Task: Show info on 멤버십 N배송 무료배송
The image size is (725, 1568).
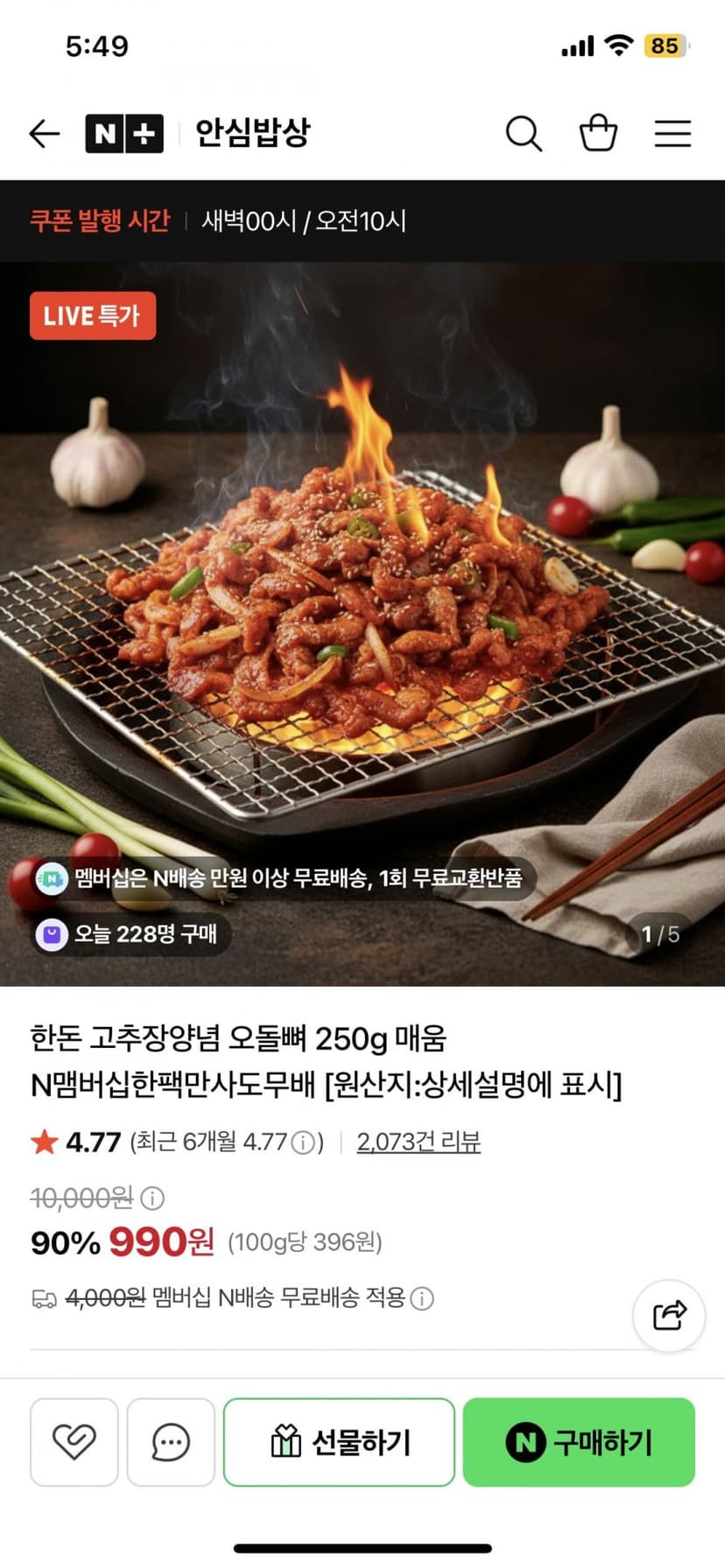Action: click(422, 1297)
